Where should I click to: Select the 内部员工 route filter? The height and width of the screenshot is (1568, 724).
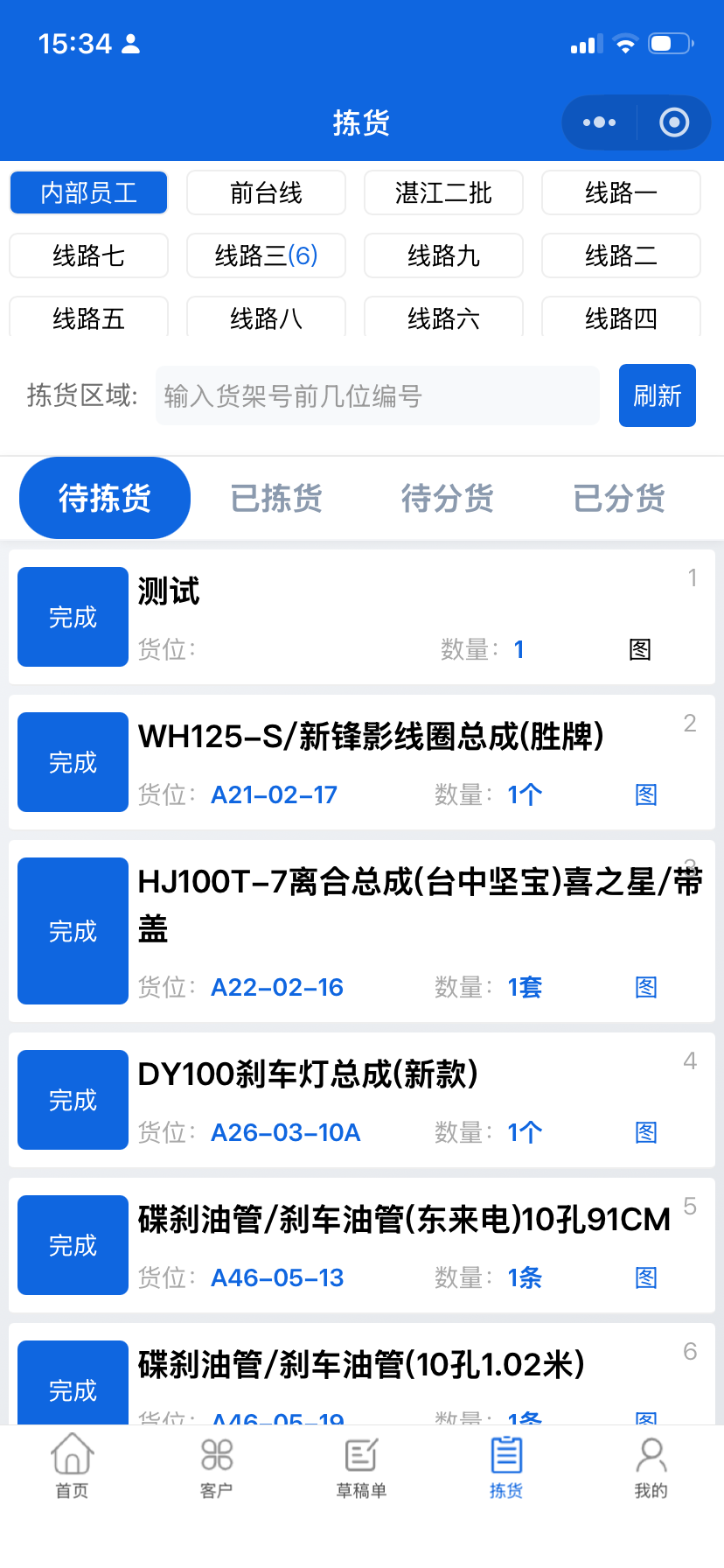point(87,192)
